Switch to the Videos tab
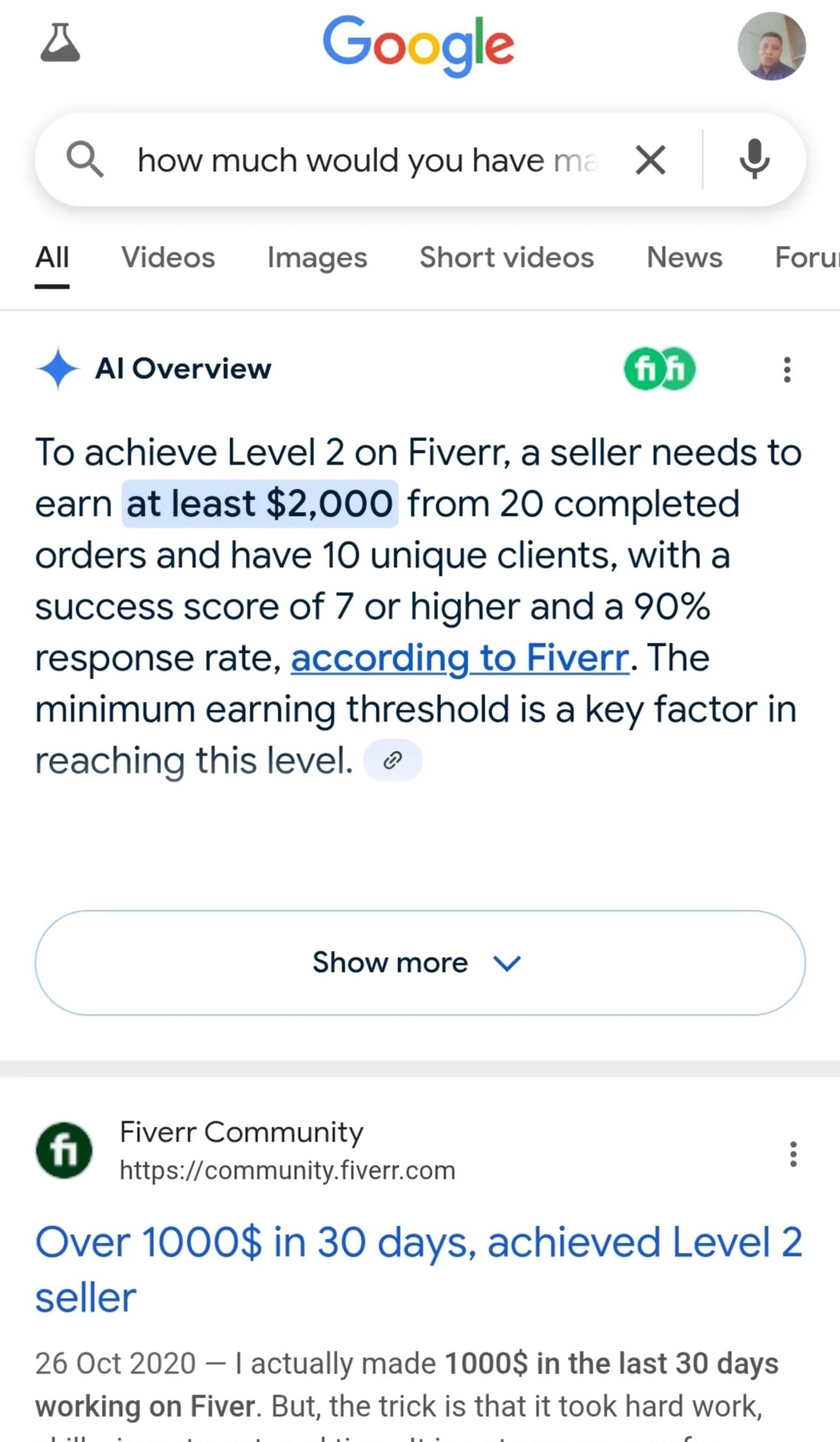 (168, 258)
